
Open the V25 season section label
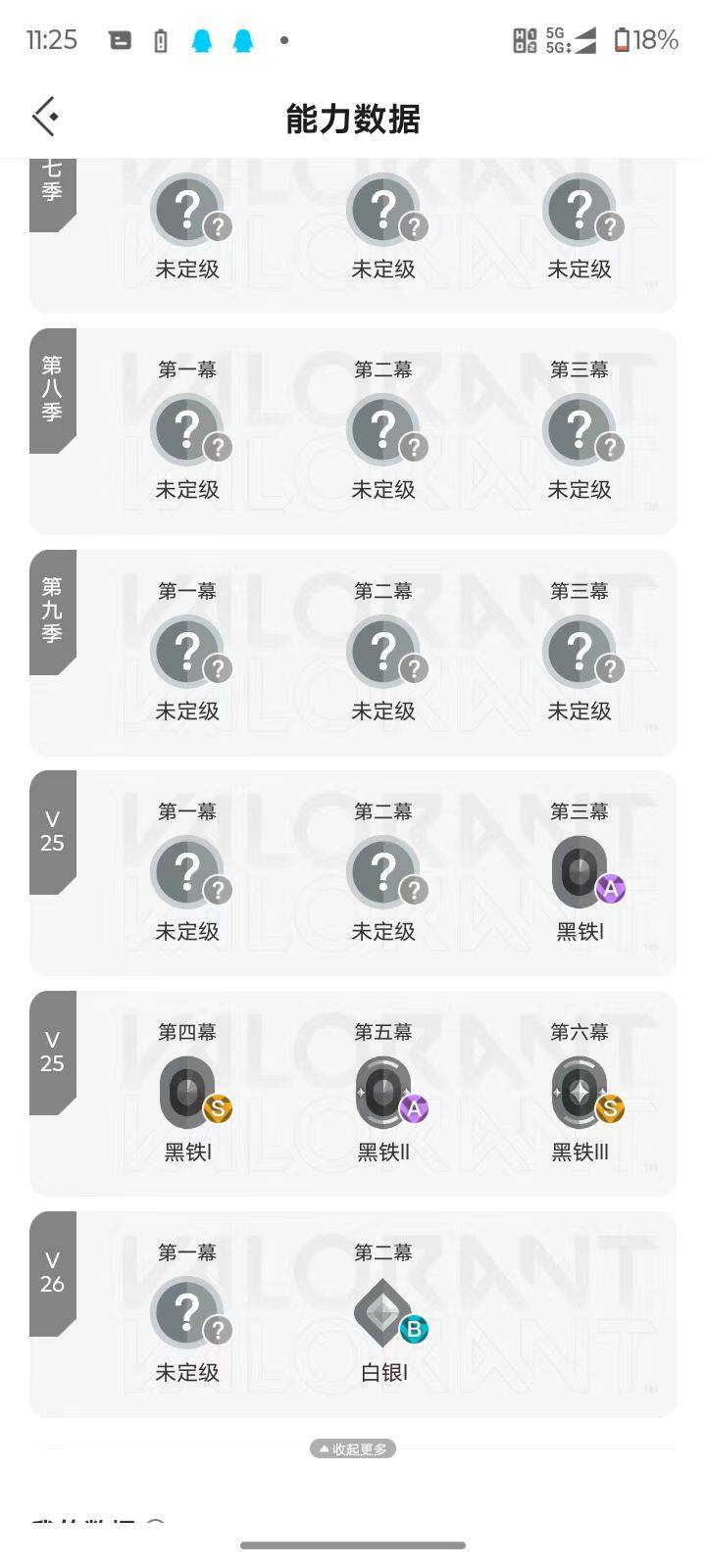pos(53,832)
